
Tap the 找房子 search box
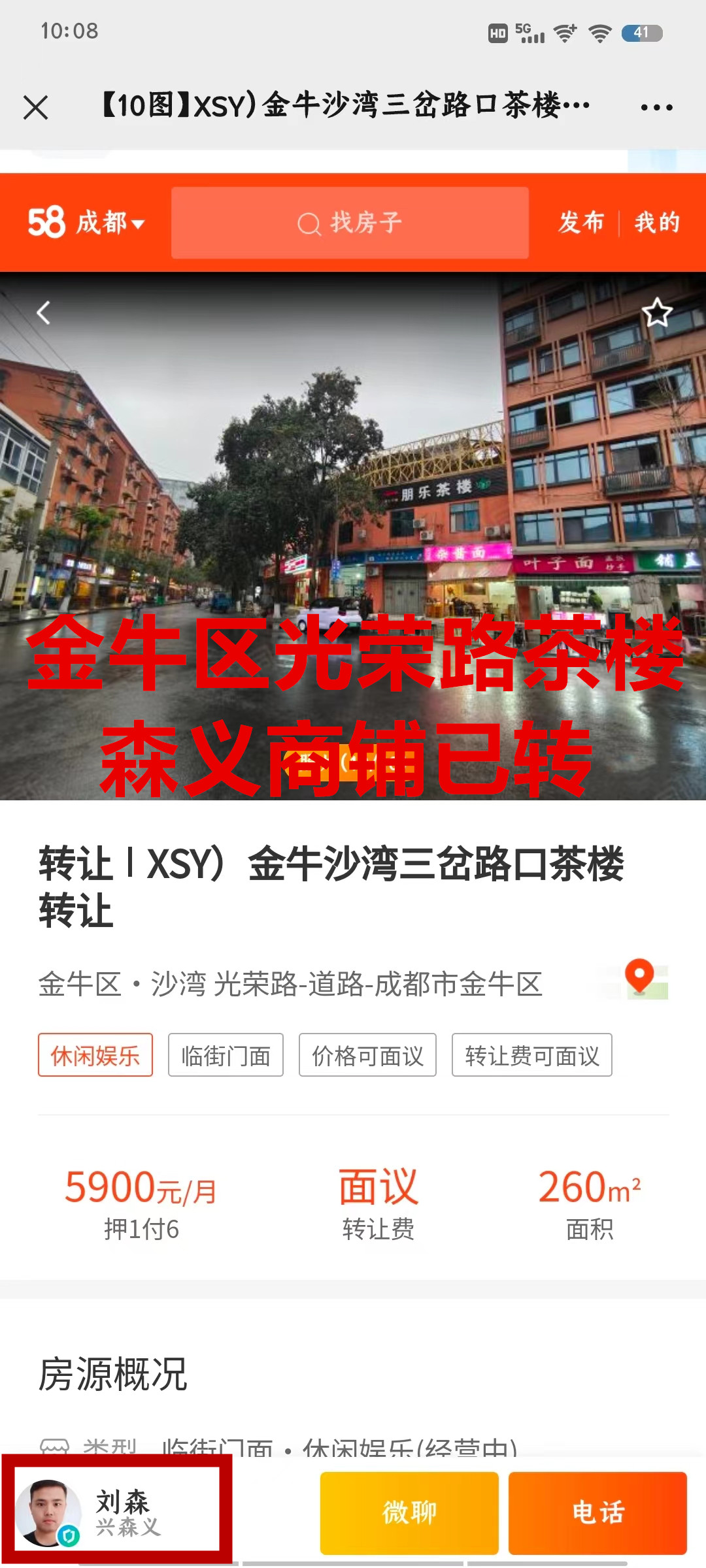(350, 223)
